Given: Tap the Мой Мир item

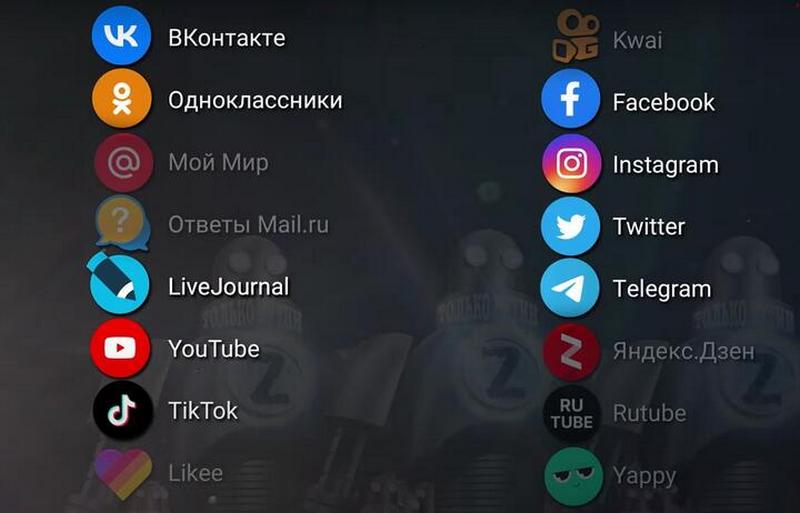Looking at the screenshot, I should click(218, 162).
